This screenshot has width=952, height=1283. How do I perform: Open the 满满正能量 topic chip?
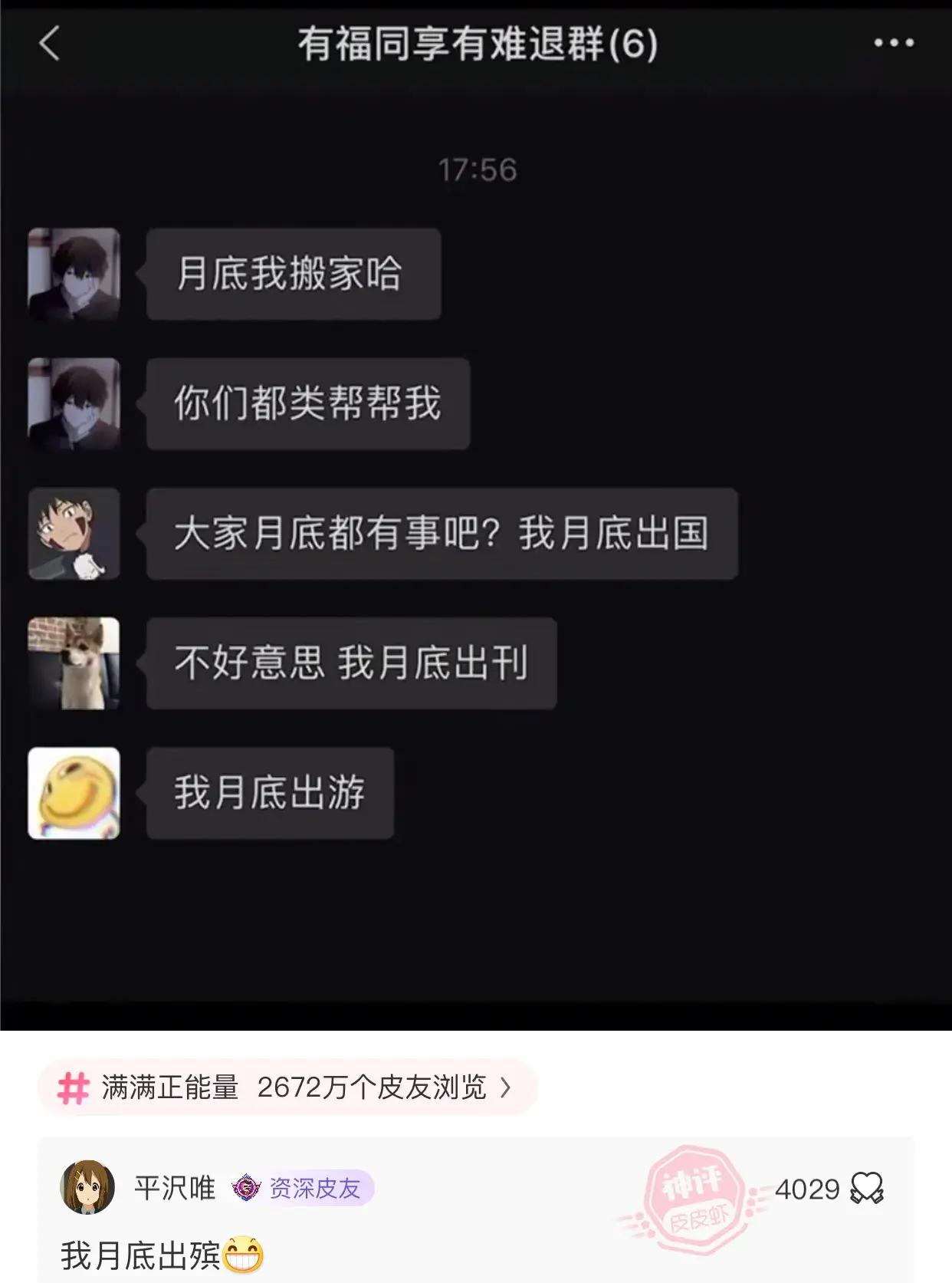pos(287,1087)
